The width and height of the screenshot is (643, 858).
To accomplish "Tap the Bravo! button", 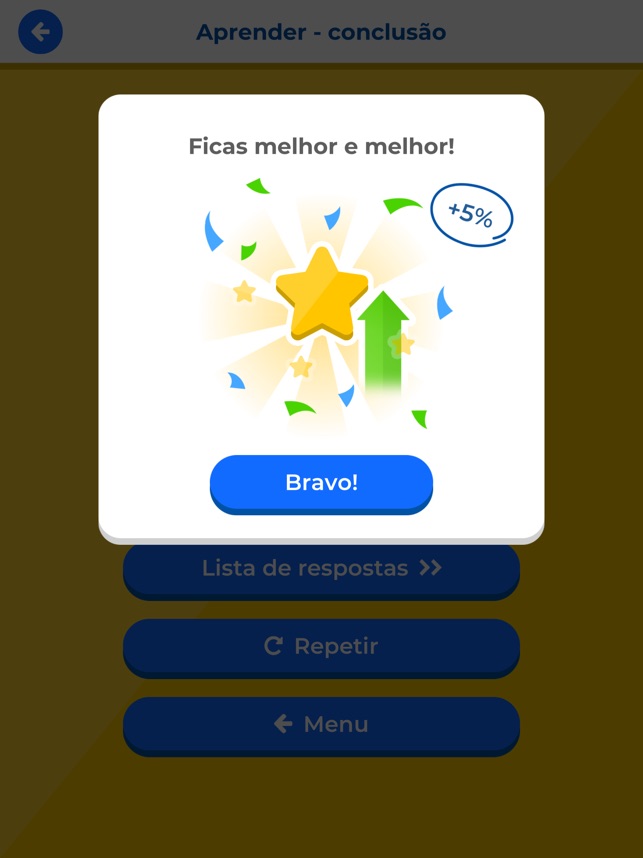I will coord(321,484).
